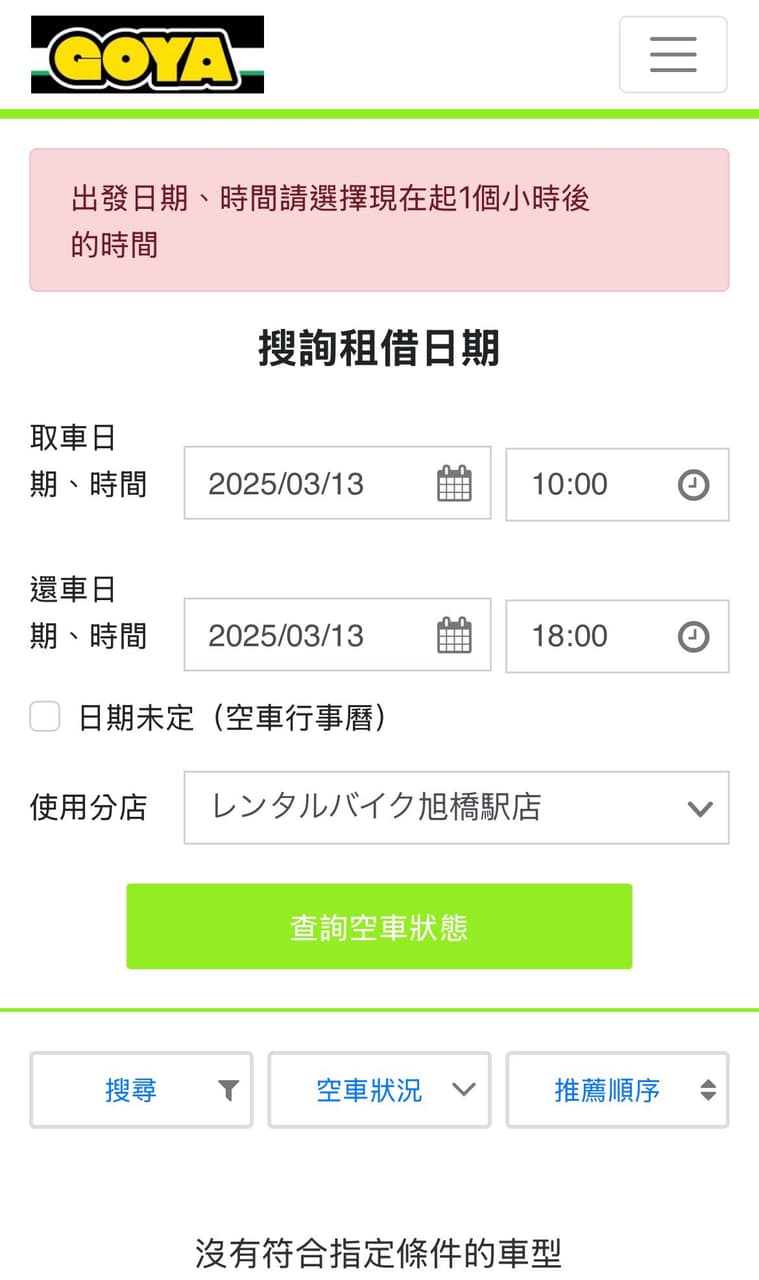This screenshot has height=1280, width=759.
Task: Select the pickup date field 2025/03/13
Action: click(x=337, y=484)
